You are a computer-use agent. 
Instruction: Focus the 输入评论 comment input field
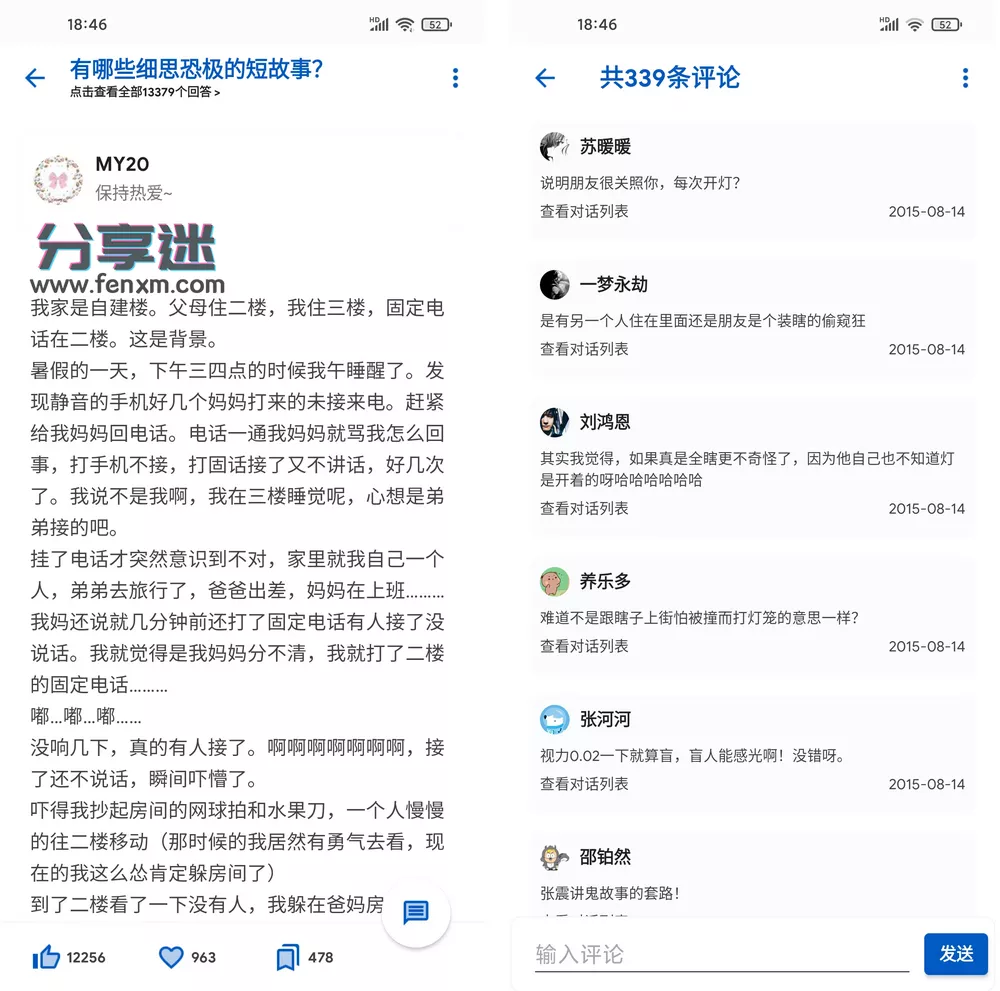pos(720,954)
